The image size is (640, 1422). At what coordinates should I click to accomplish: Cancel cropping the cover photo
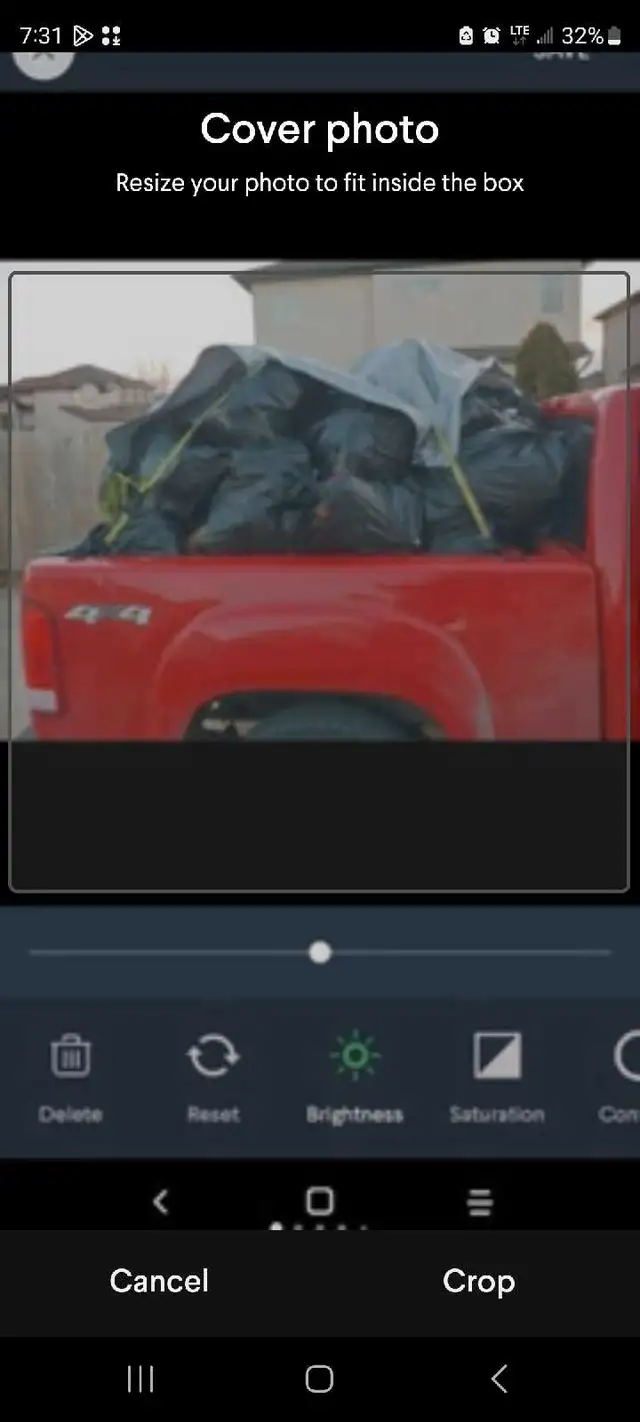(159, 1281)
